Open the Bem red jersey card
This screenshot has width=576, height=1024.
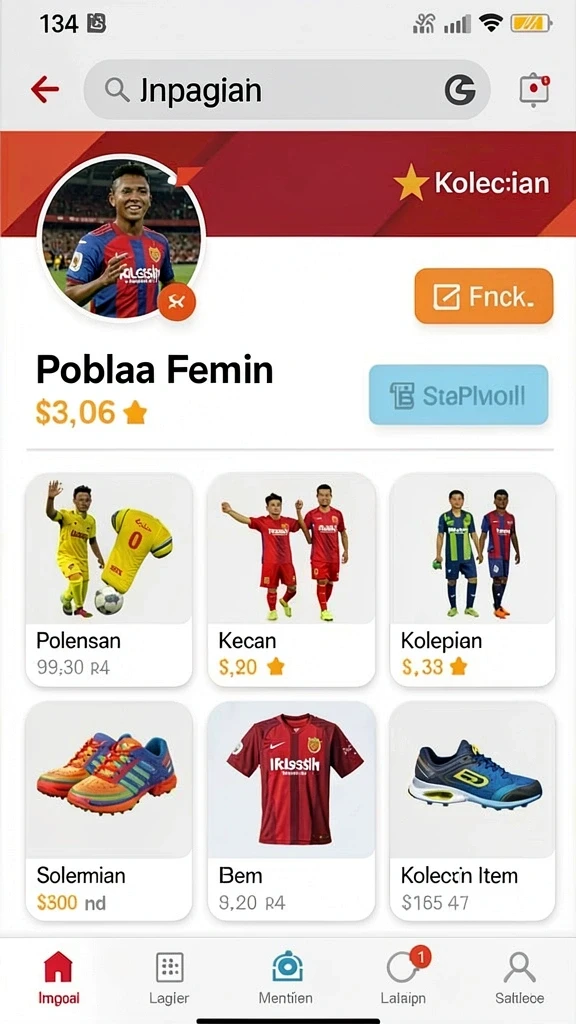click(x=291, y=810)
